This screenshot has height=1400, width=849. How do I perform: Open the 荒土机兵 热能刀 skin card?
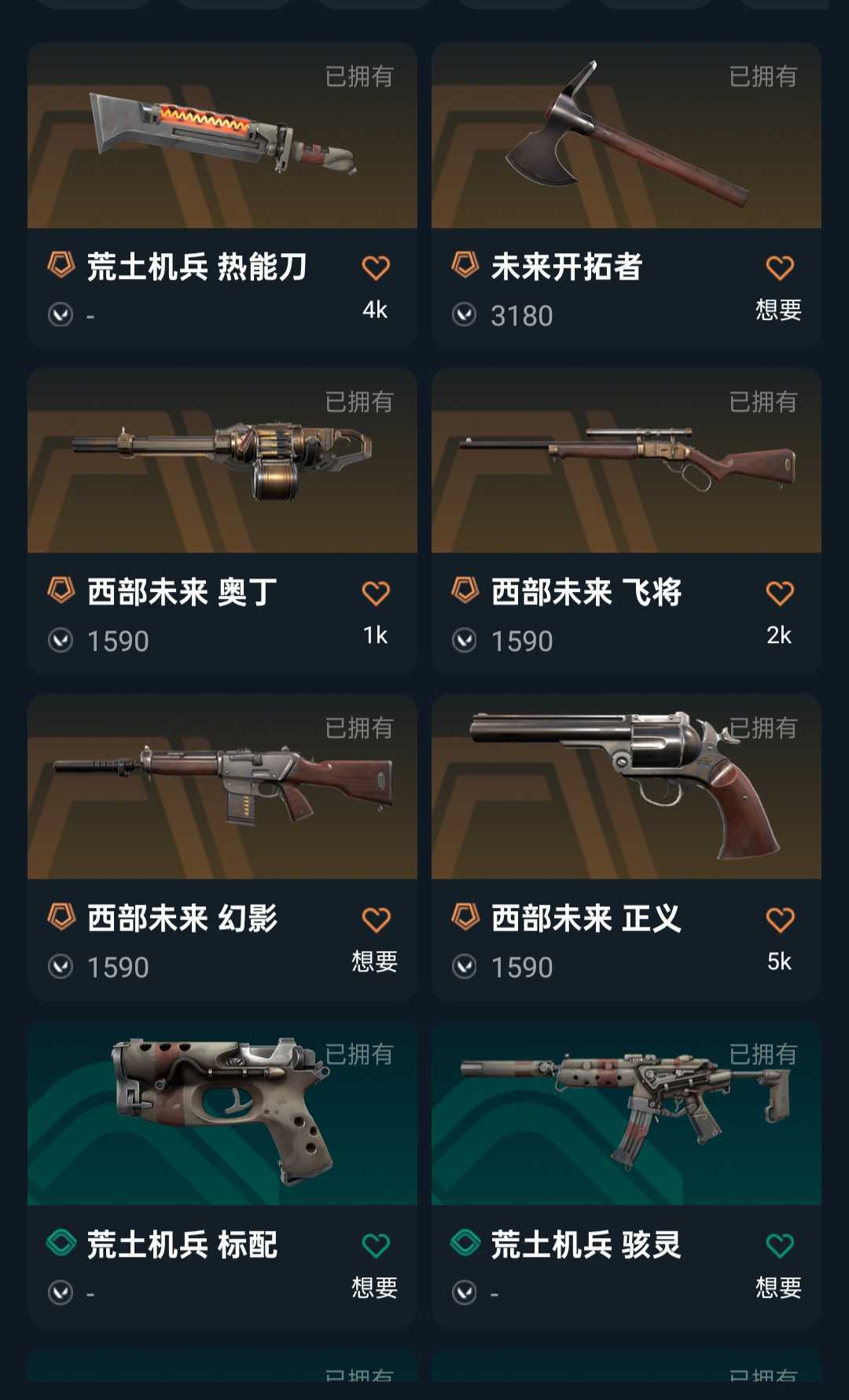222,195
